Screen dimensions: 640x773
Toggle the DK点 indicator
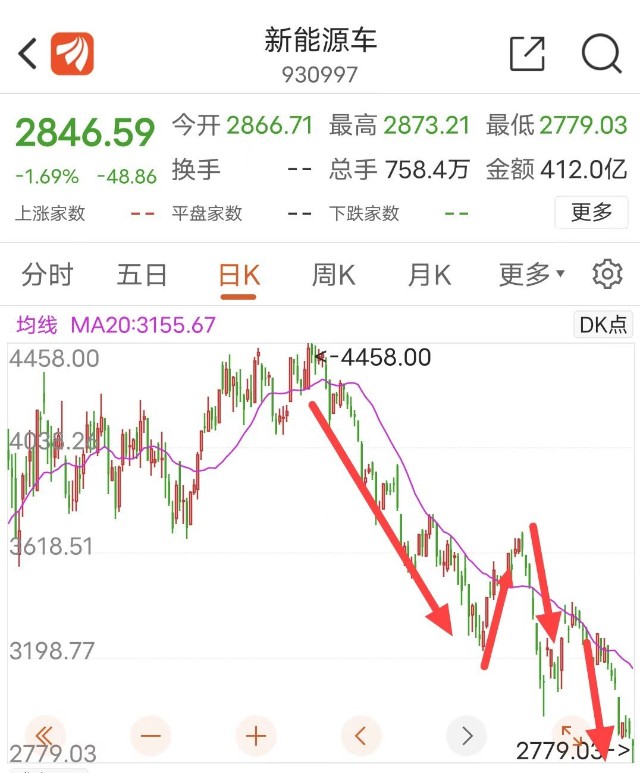[x=603, y=325]
